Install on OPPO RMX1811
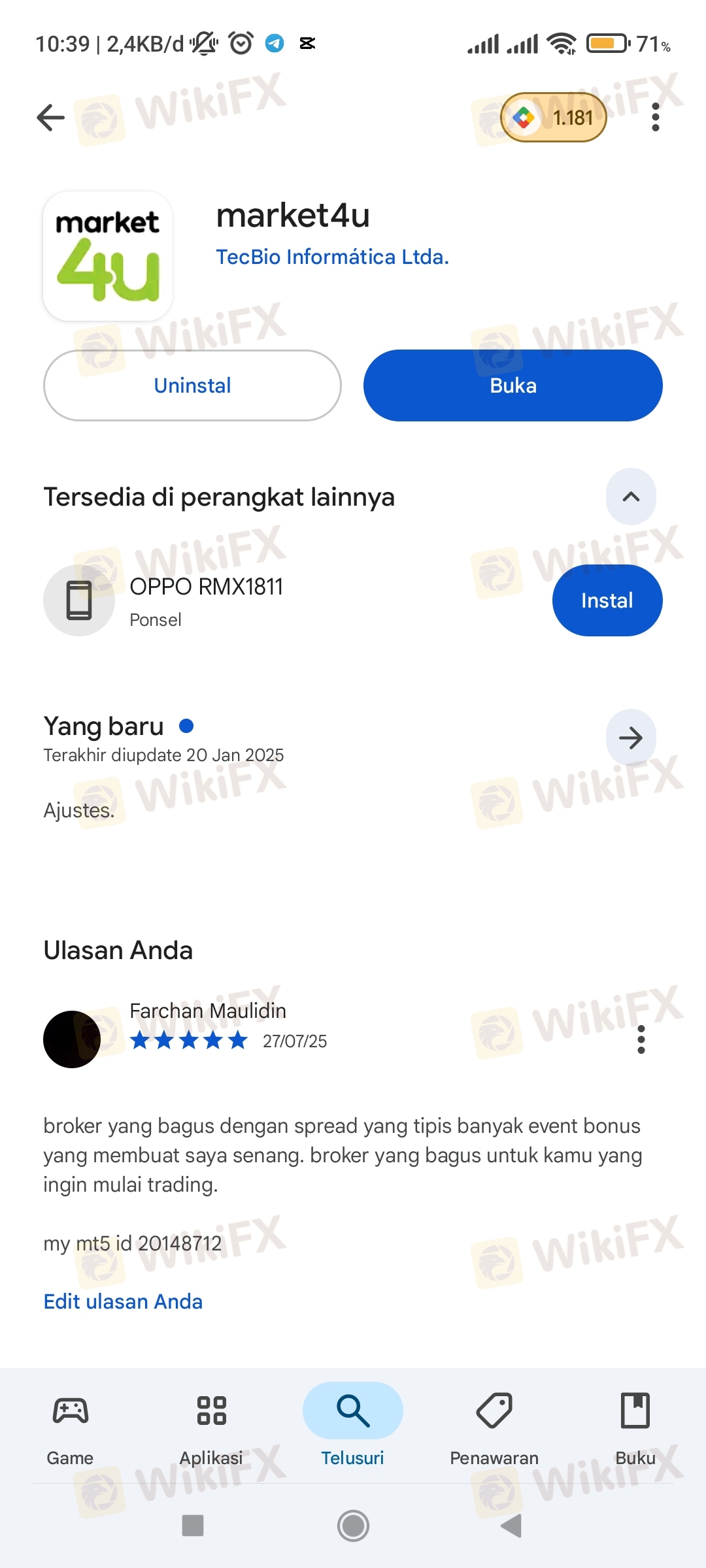The image size is (706, 1568). (x=607, y=600)
